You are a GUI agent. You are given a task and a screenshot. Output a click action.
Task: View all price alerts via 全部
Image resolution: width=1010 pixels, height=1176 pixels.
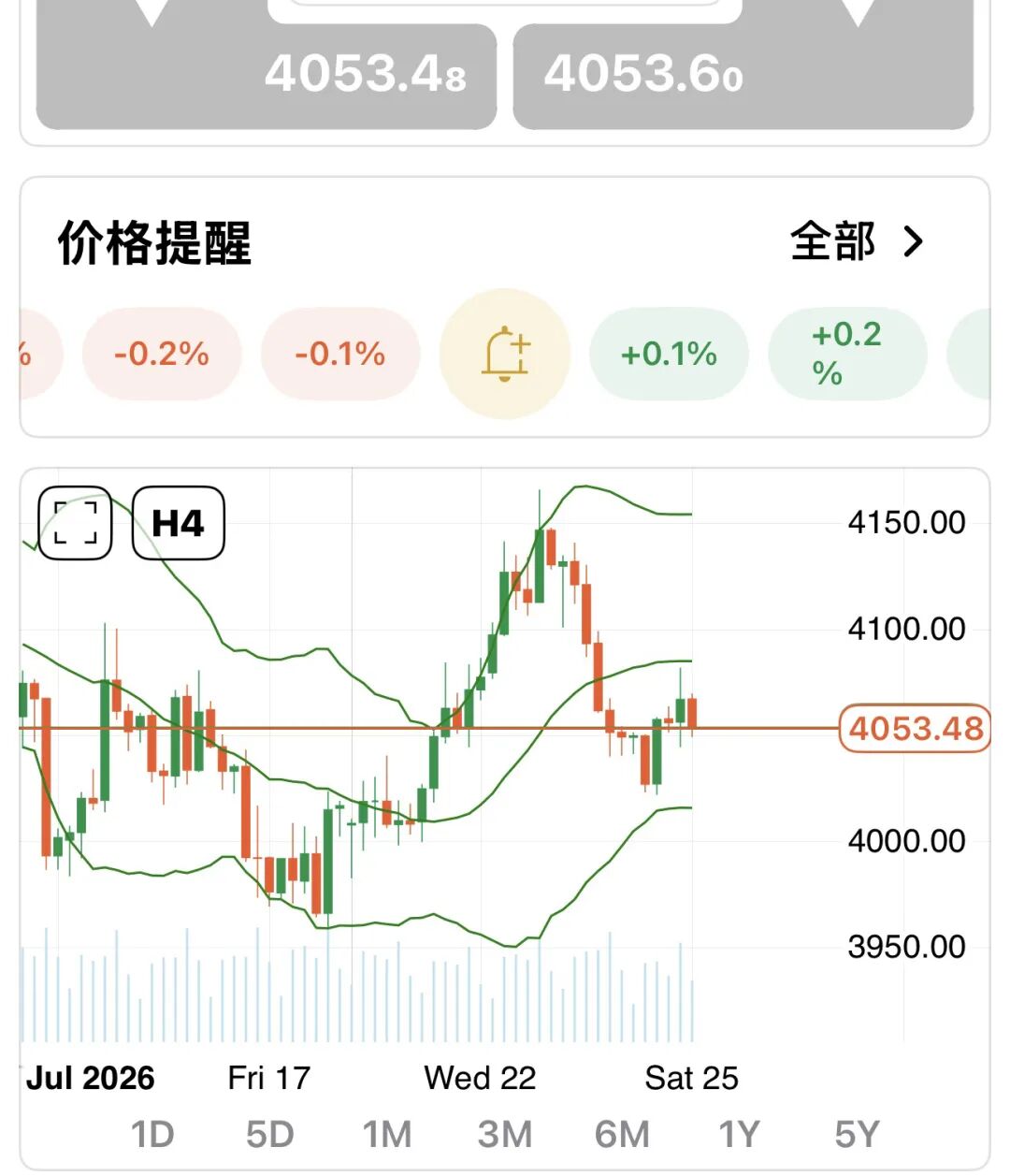click(x=857, y=242)
